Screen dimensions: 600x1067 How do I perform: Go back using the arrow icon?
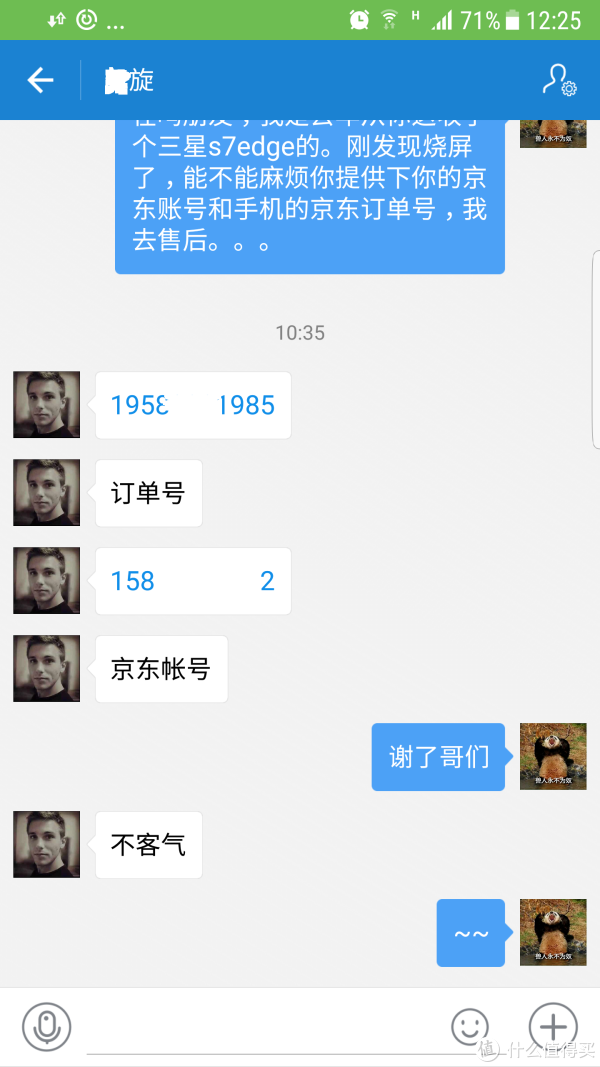click(40, 80)
